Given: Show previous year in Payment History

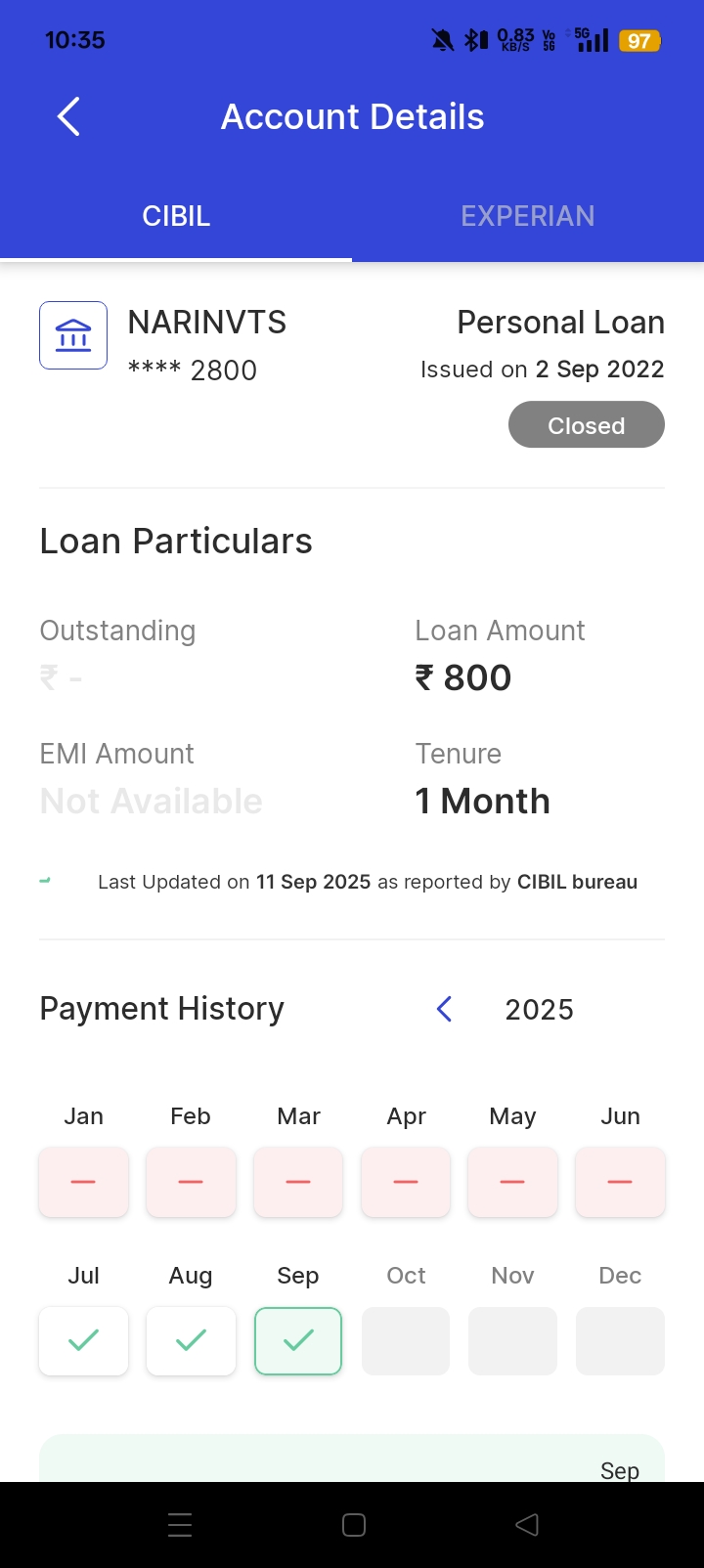Looking at the screenshot, I should [445, 1009].
